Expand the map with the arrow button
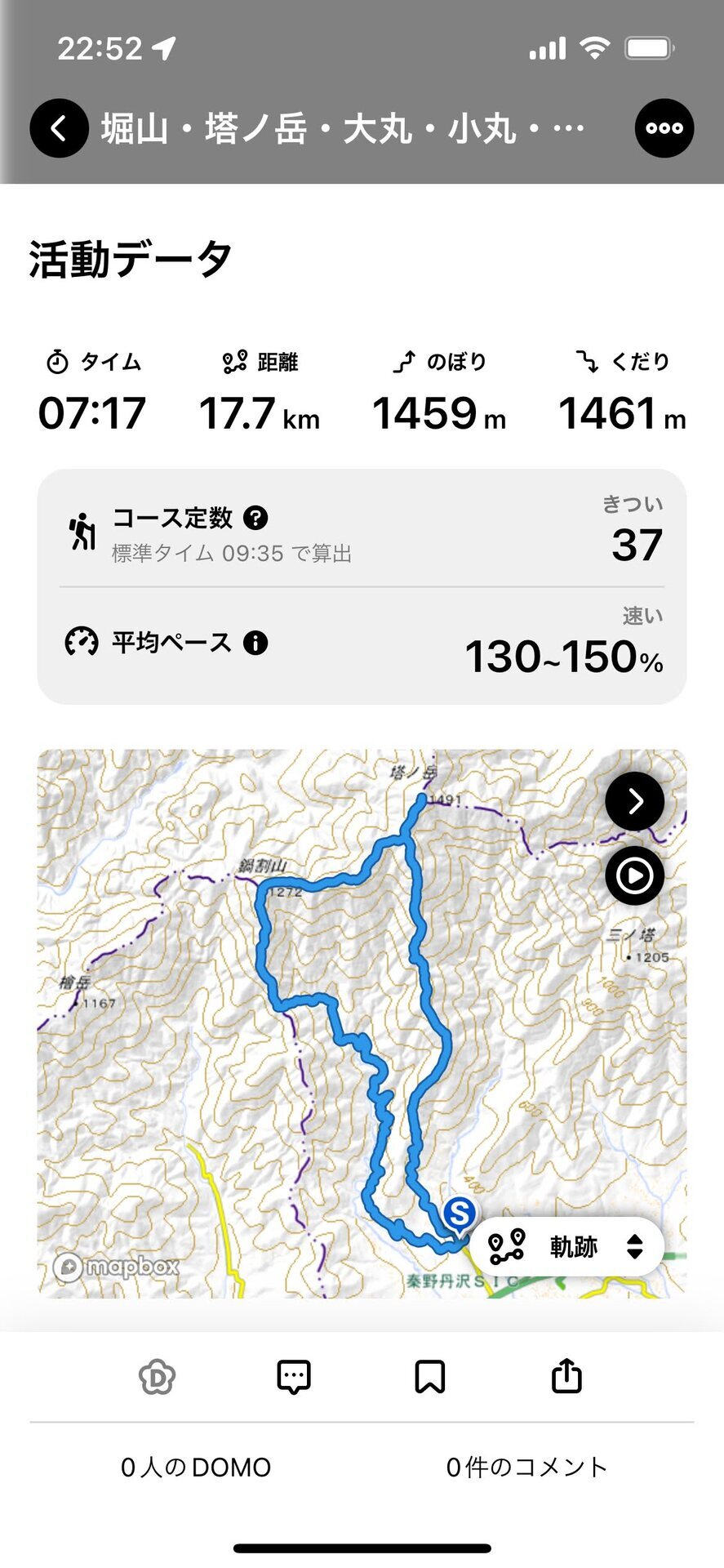The image size is (724, 1568). [634, 801]
